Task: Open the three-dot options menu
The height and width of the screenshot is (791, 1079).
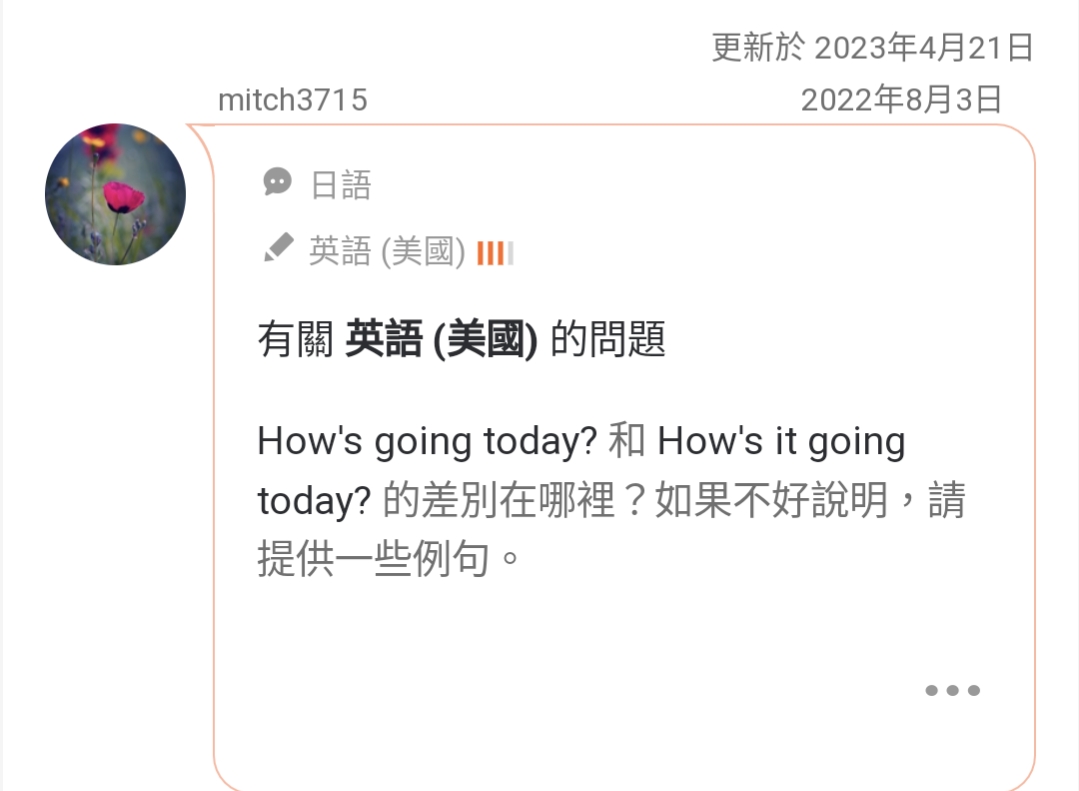Action: (952, 690)
